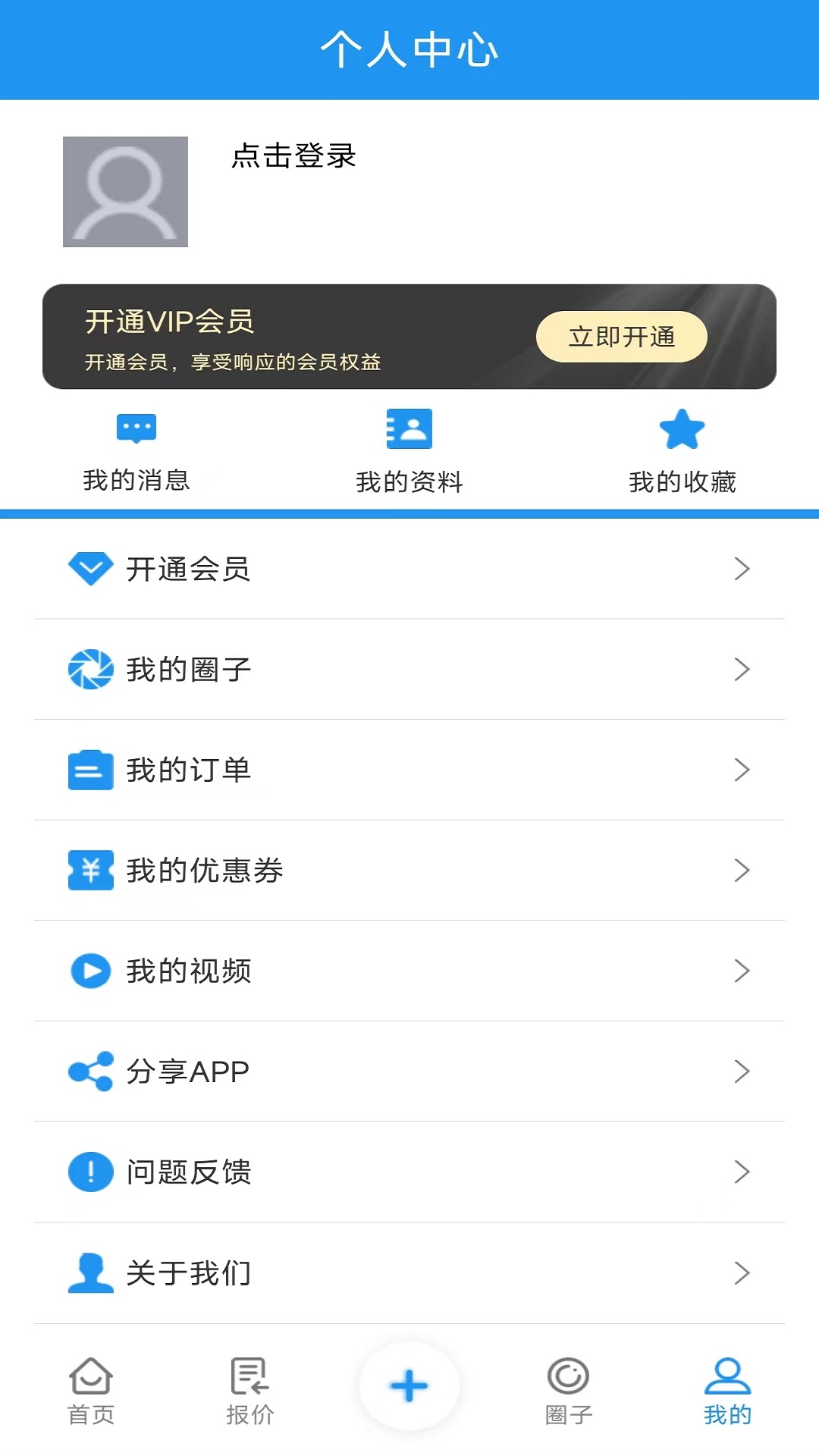This screenshot has height=1456, width=819.
Task: Open 我的视频 videos
Action: click(x=409, y=971)
